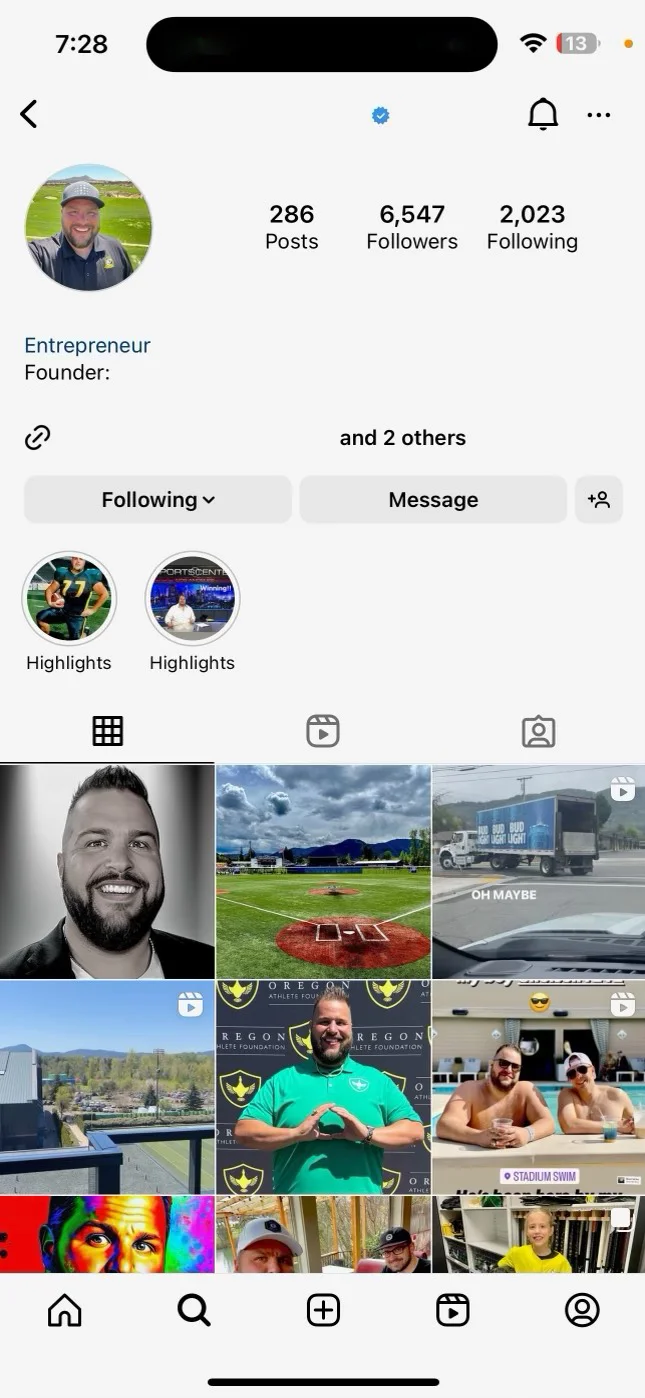Switch to the tagged photos tab
The width and height of the screenshot is (645, 1398).
pos(538,731)
